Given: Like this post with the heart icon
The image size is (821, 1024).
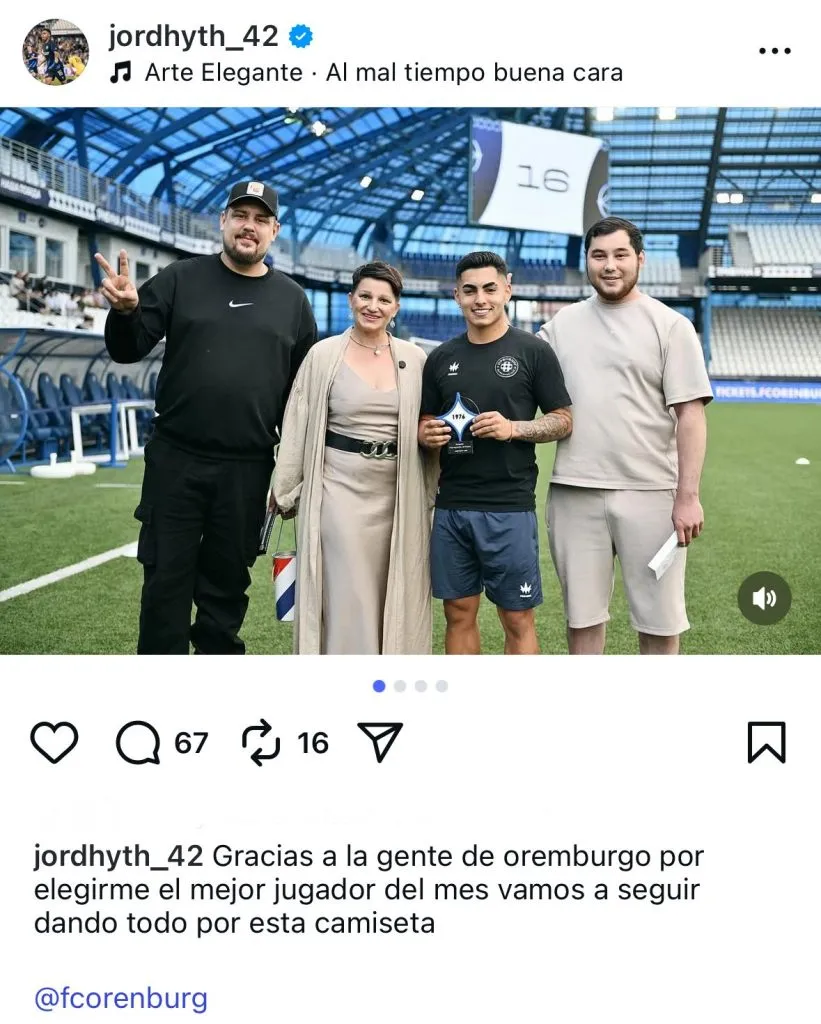Looking at the screenshot, I should tap(54, 742).
